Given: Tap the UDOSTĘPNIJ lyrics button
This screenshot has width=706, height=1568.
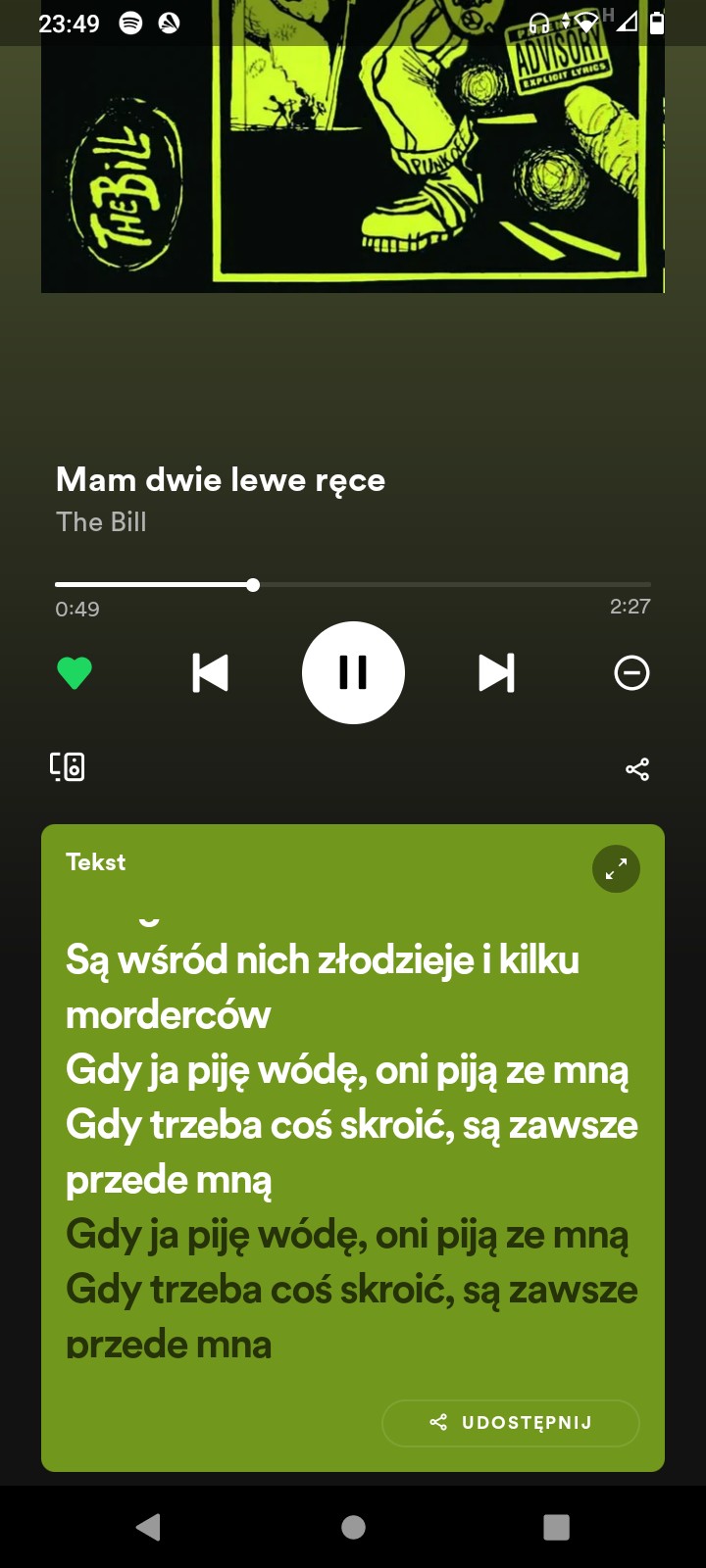Looking at the screenshot, I should coord(510,1422).
